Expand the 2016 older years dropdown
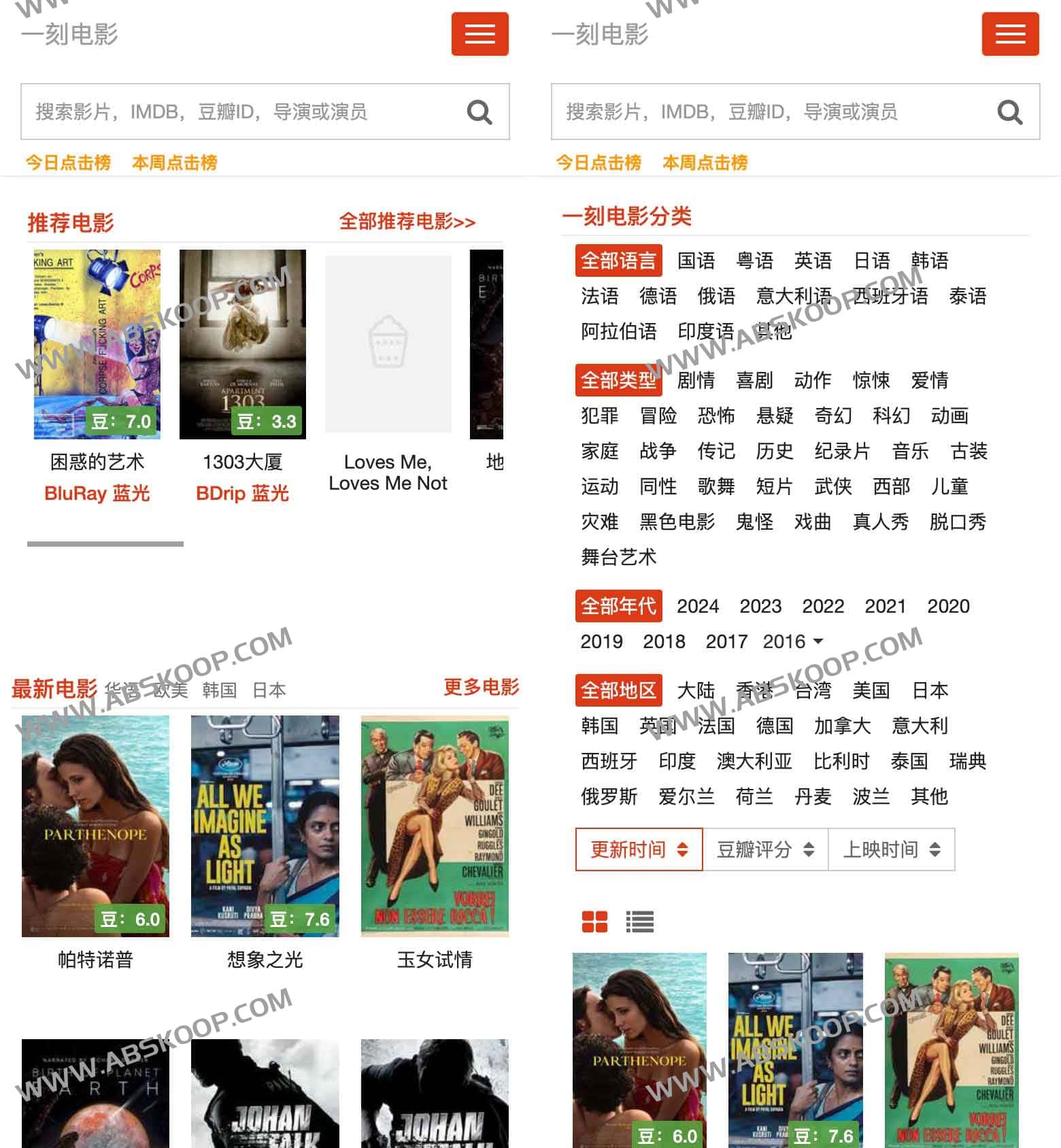 click(x=793, y=641)
